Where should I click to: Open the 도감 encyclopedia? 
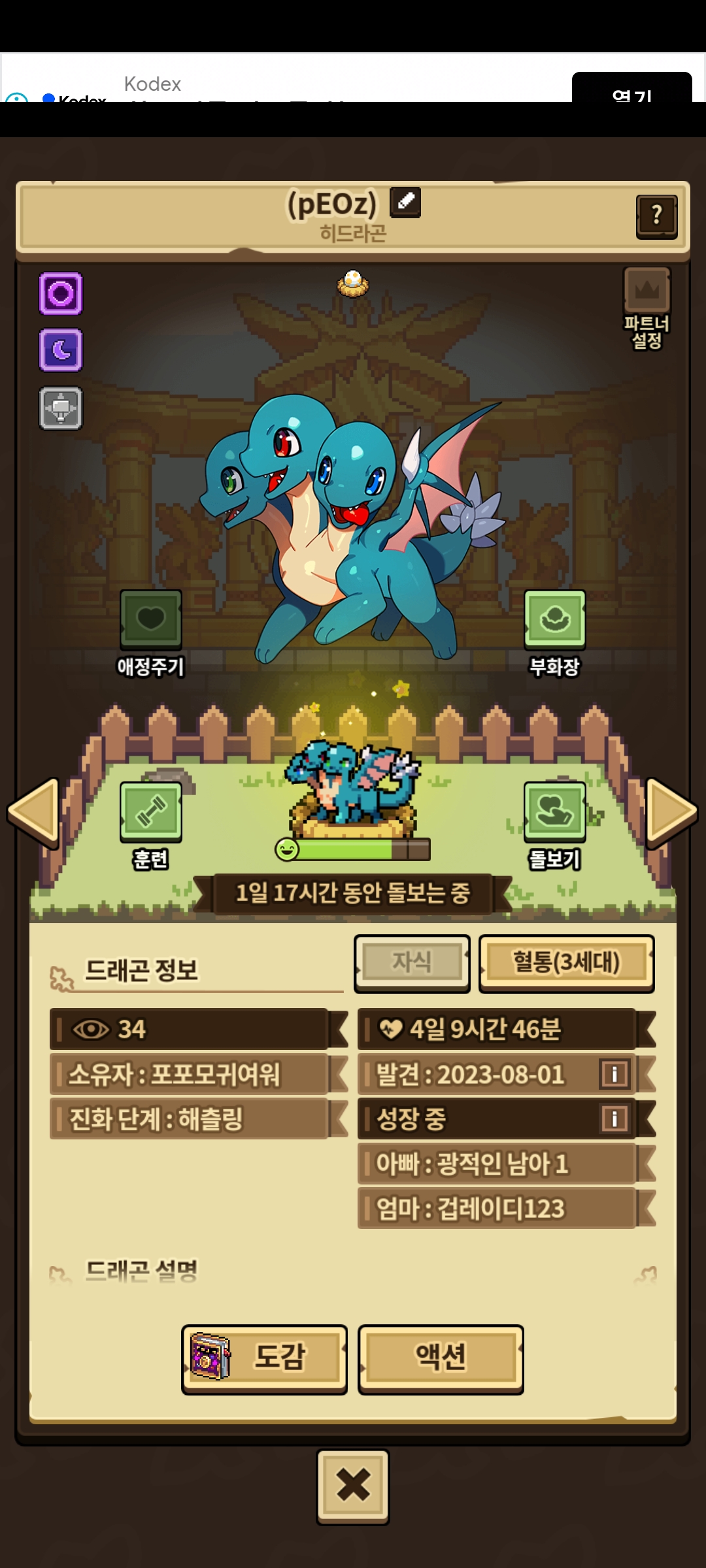[x=264, y=1358]
